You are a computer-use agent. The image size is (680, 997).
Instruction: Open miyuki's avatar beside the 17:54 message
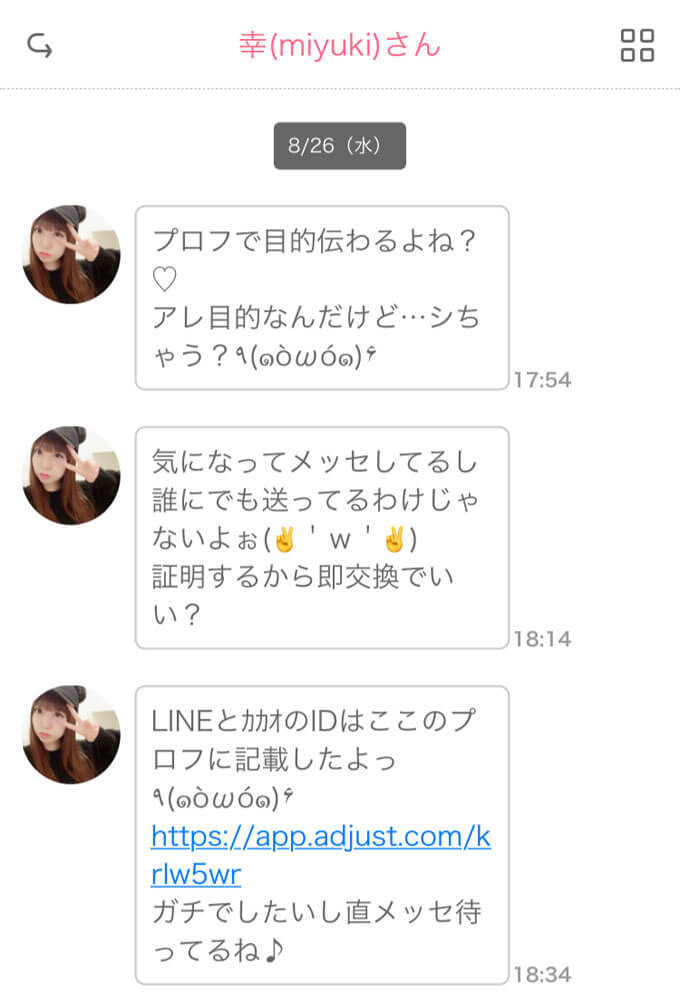71,255
